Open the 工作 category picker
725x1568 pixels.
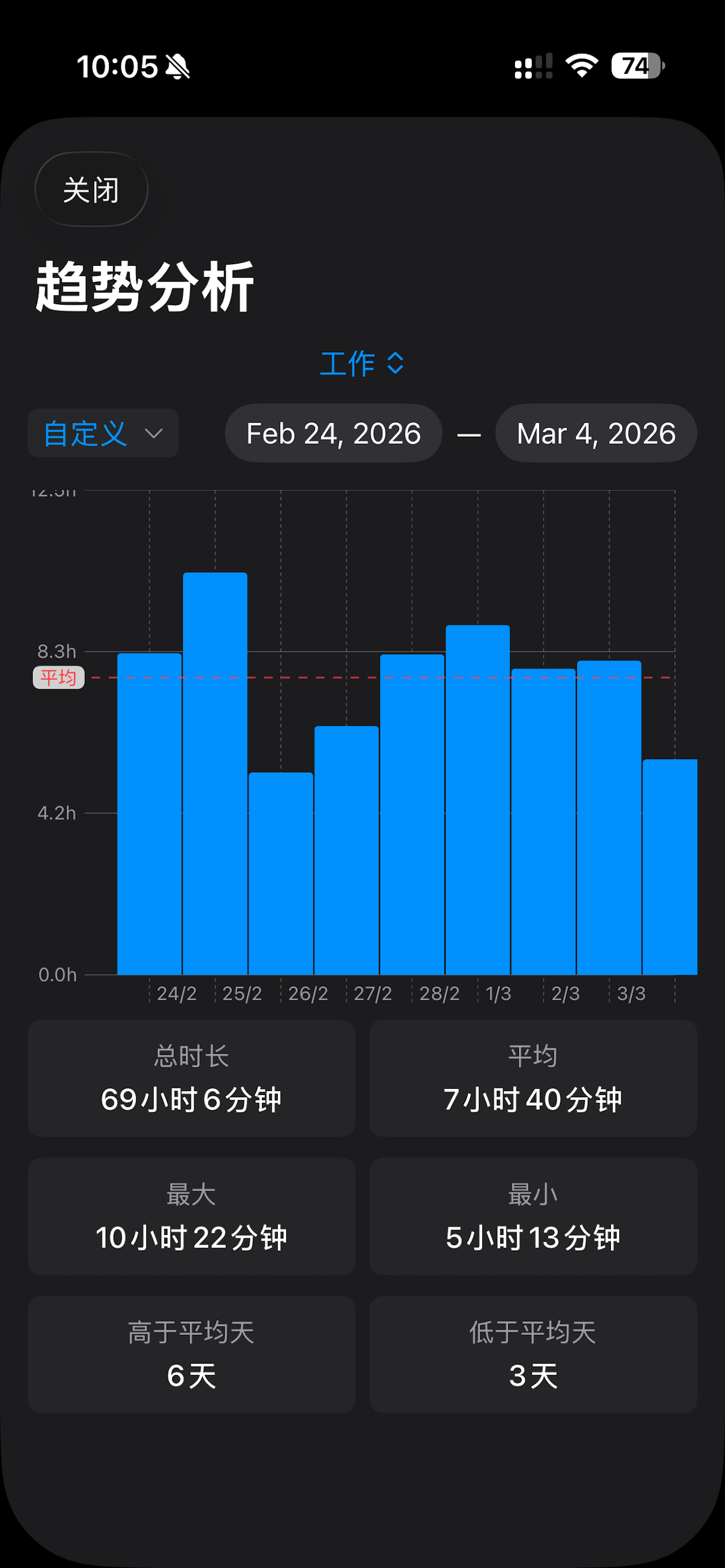362,363
